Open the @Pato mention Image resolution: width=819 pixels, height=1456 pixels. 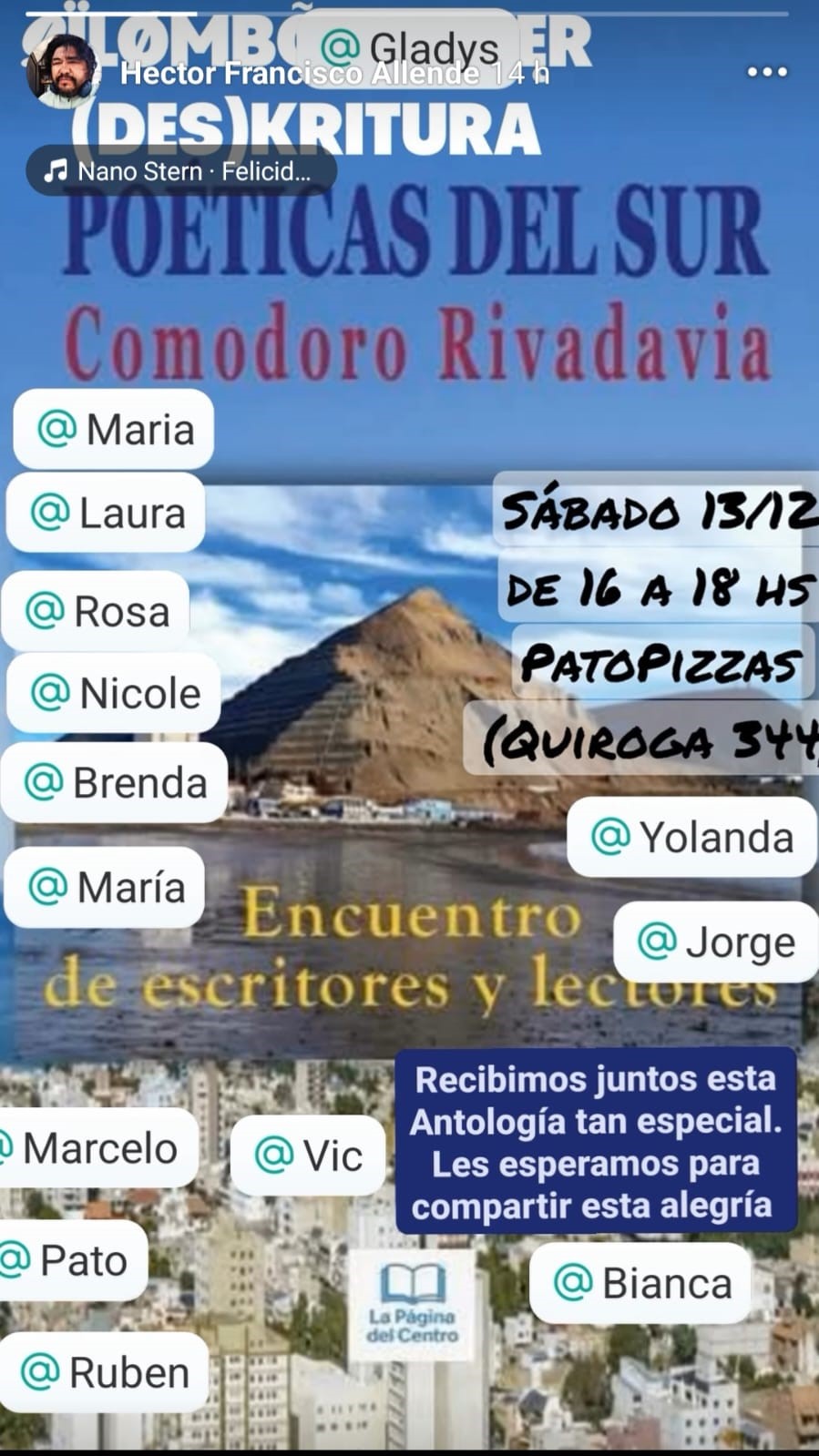(71, 1261)
